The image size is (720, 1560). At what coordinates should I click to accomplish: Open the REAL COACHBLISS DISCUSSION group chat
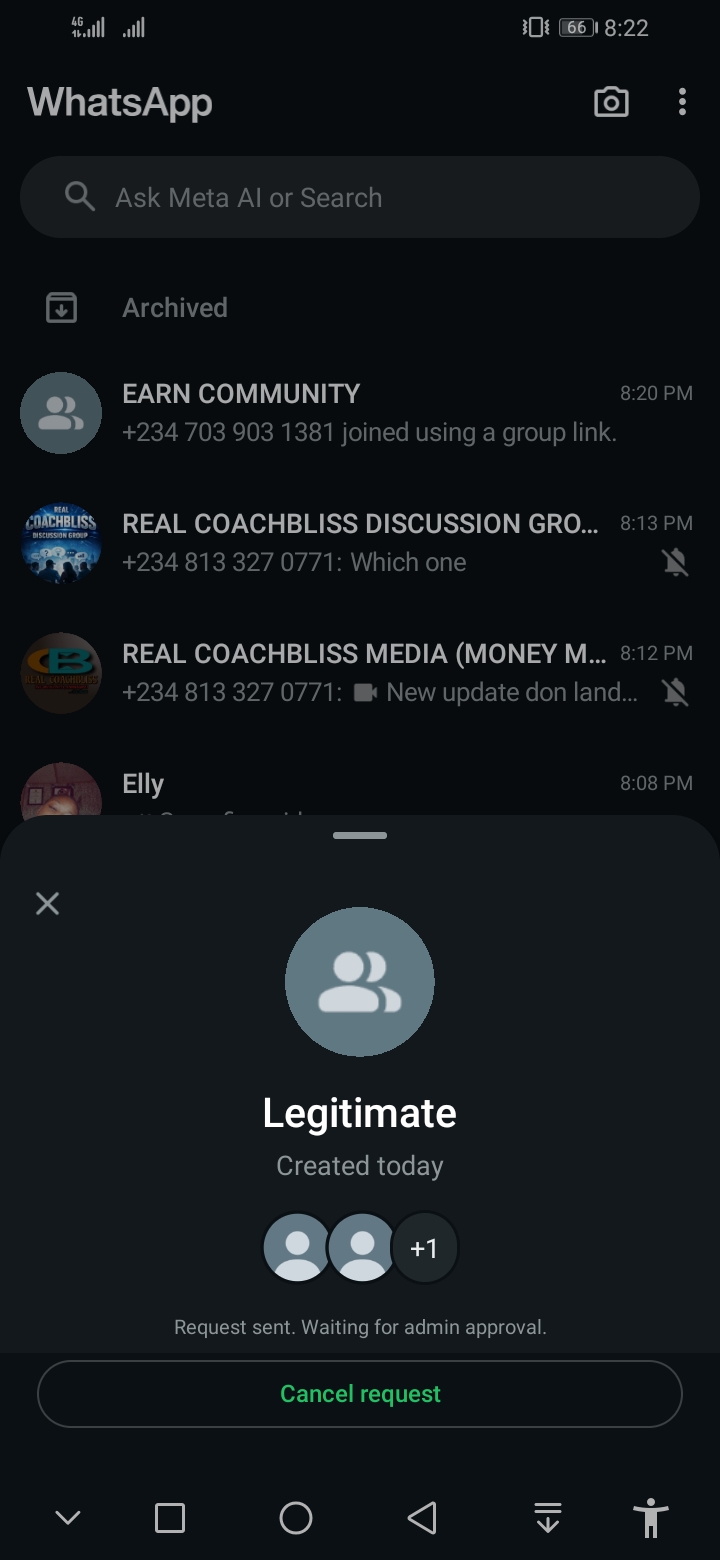click(360, 543)
